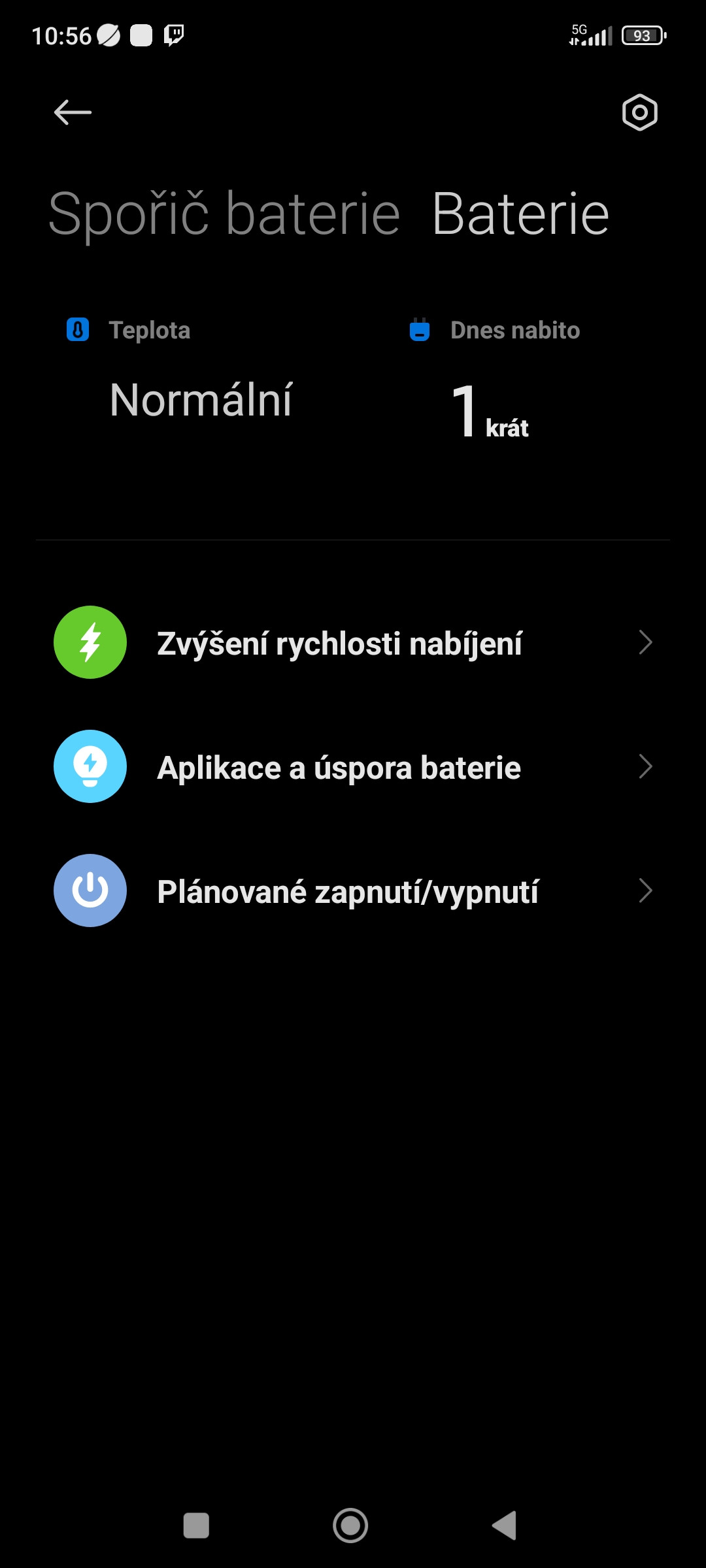The width and height of the screenshot is (706, 1568).
Task: Go to the home screen
Action: click(x=350, y=1526)
